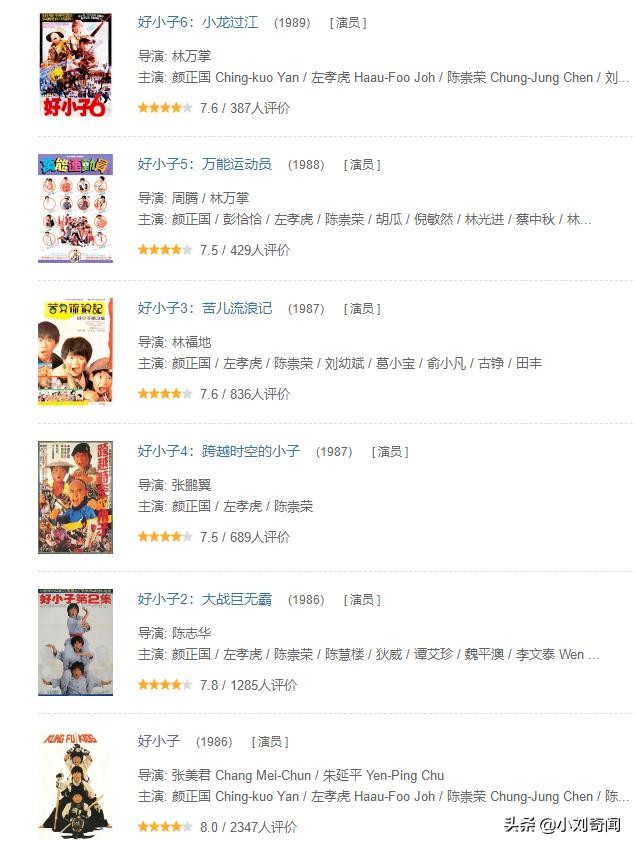Open the title 好小子6：小龙过江
Image resolution: width=635 pixels, height=847 pixels.
[198, 22]
